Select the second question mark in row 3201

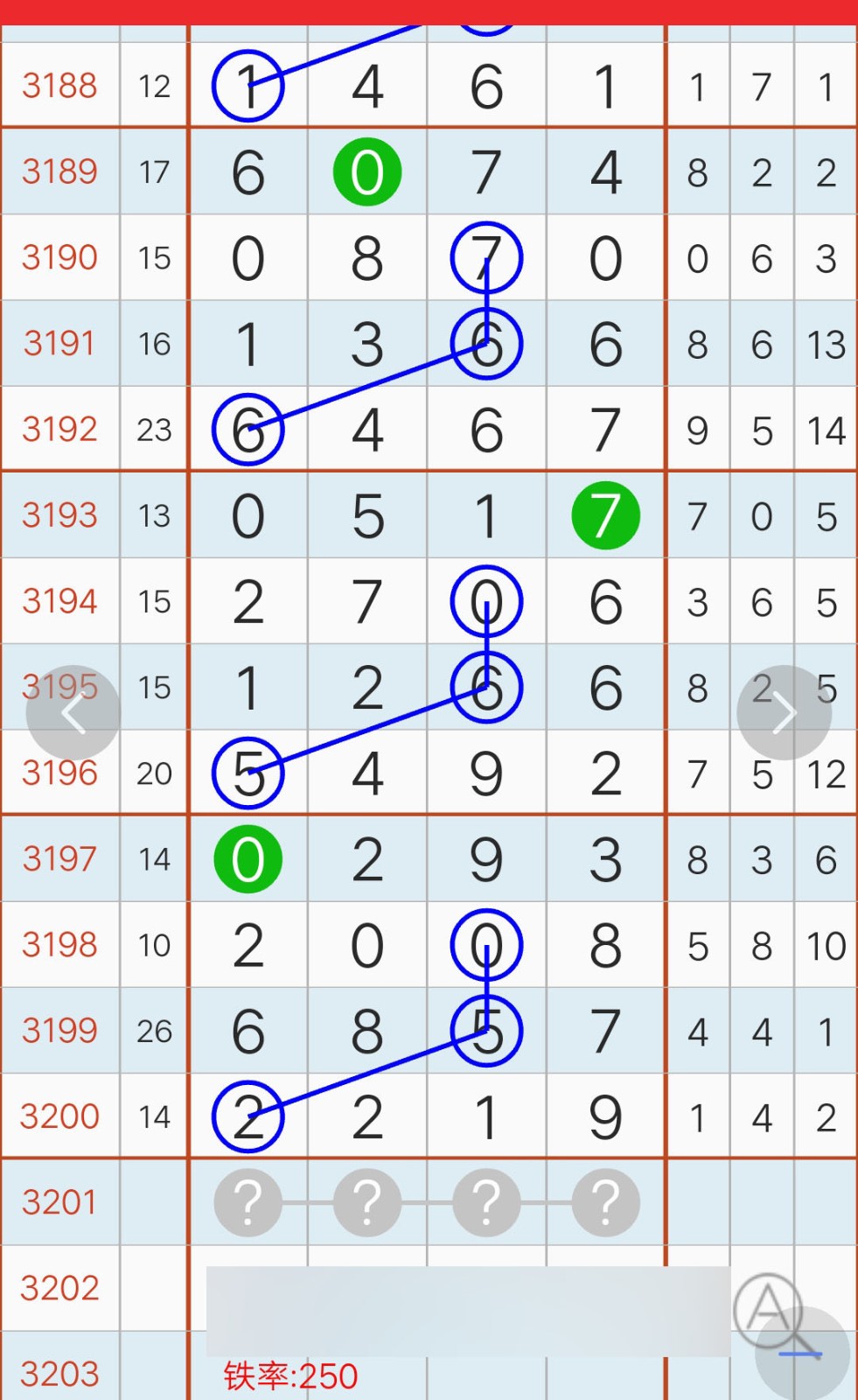tap(367, 1203)
